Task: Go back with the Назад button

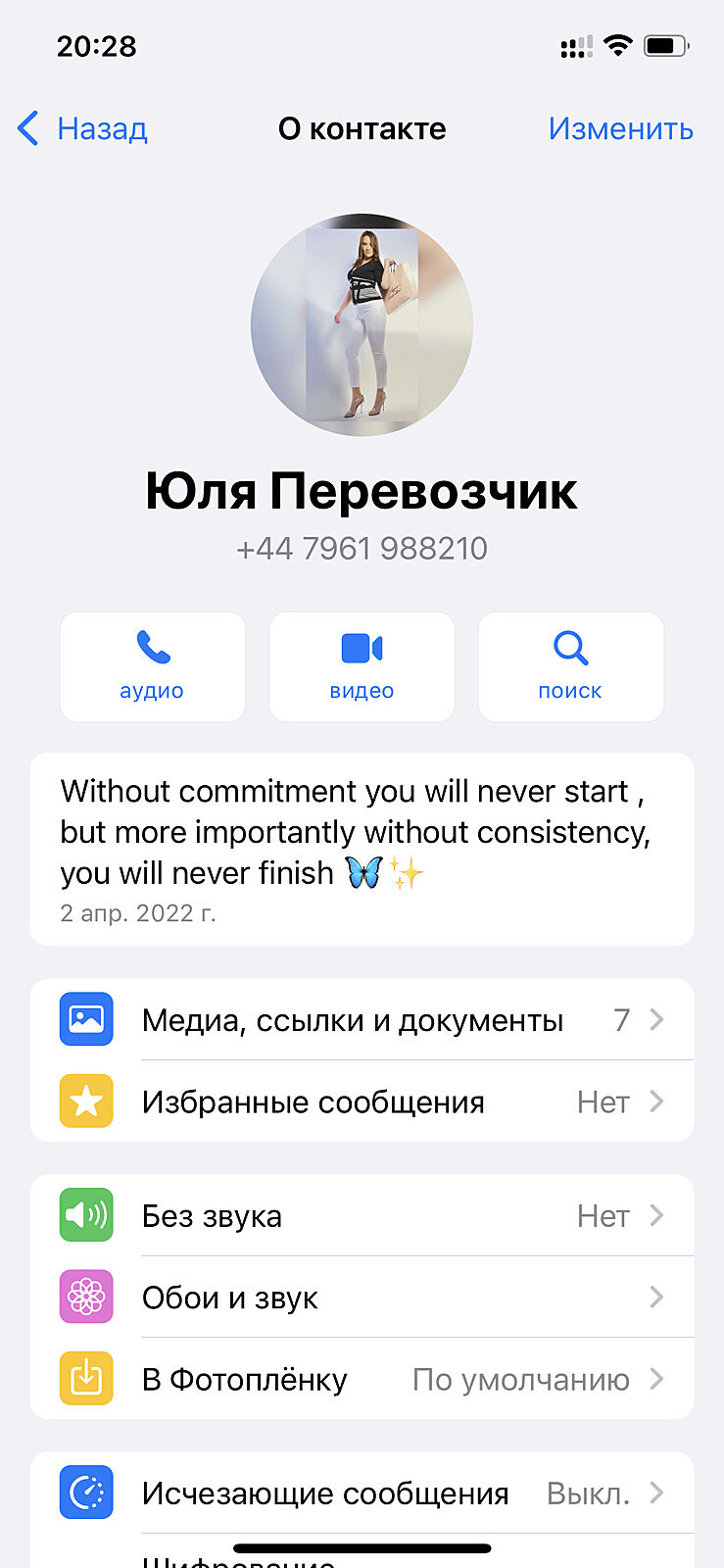Action: [x=83, y=128]
